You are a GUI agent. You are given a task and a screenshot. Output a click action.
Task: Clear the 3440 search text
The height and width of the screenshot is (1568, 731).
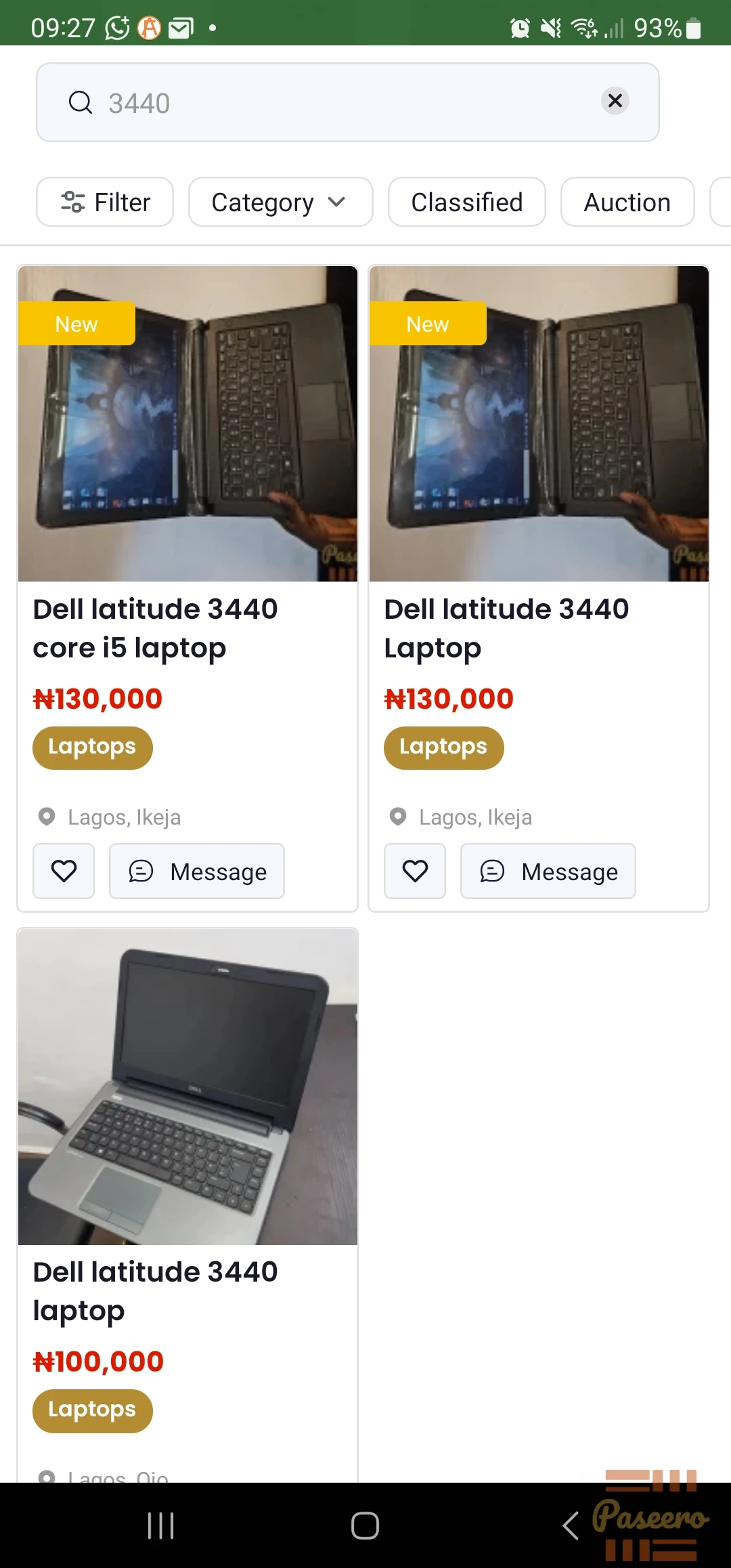tap(615, 101)
